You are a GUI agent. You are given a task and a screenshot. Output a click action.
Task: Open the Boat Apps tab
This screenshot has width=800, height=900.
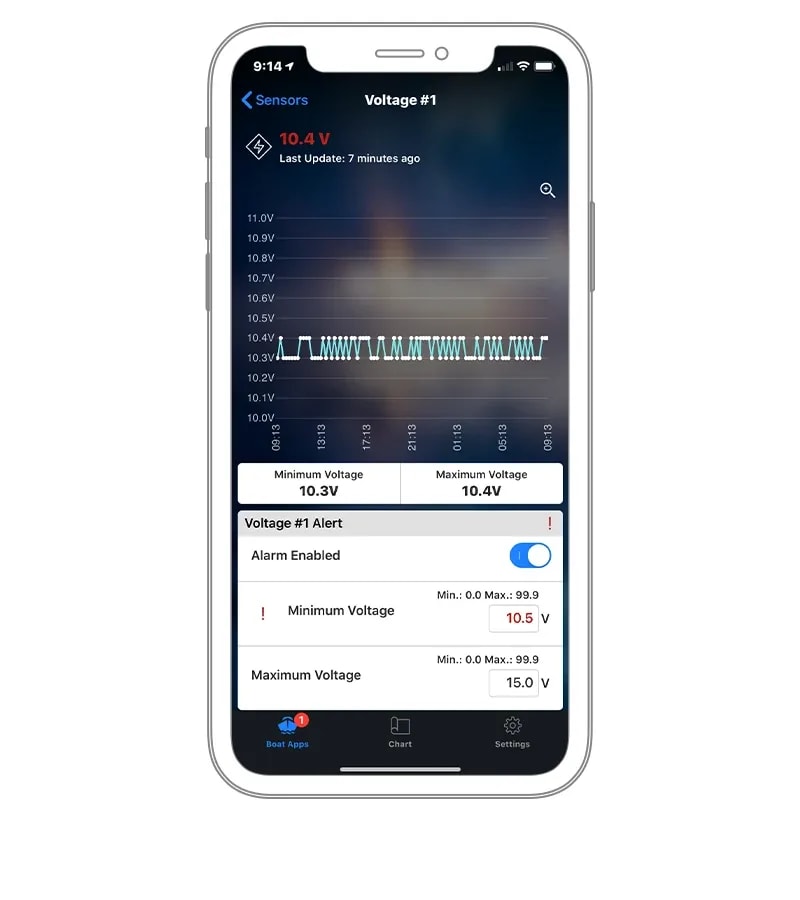point(288,732)
